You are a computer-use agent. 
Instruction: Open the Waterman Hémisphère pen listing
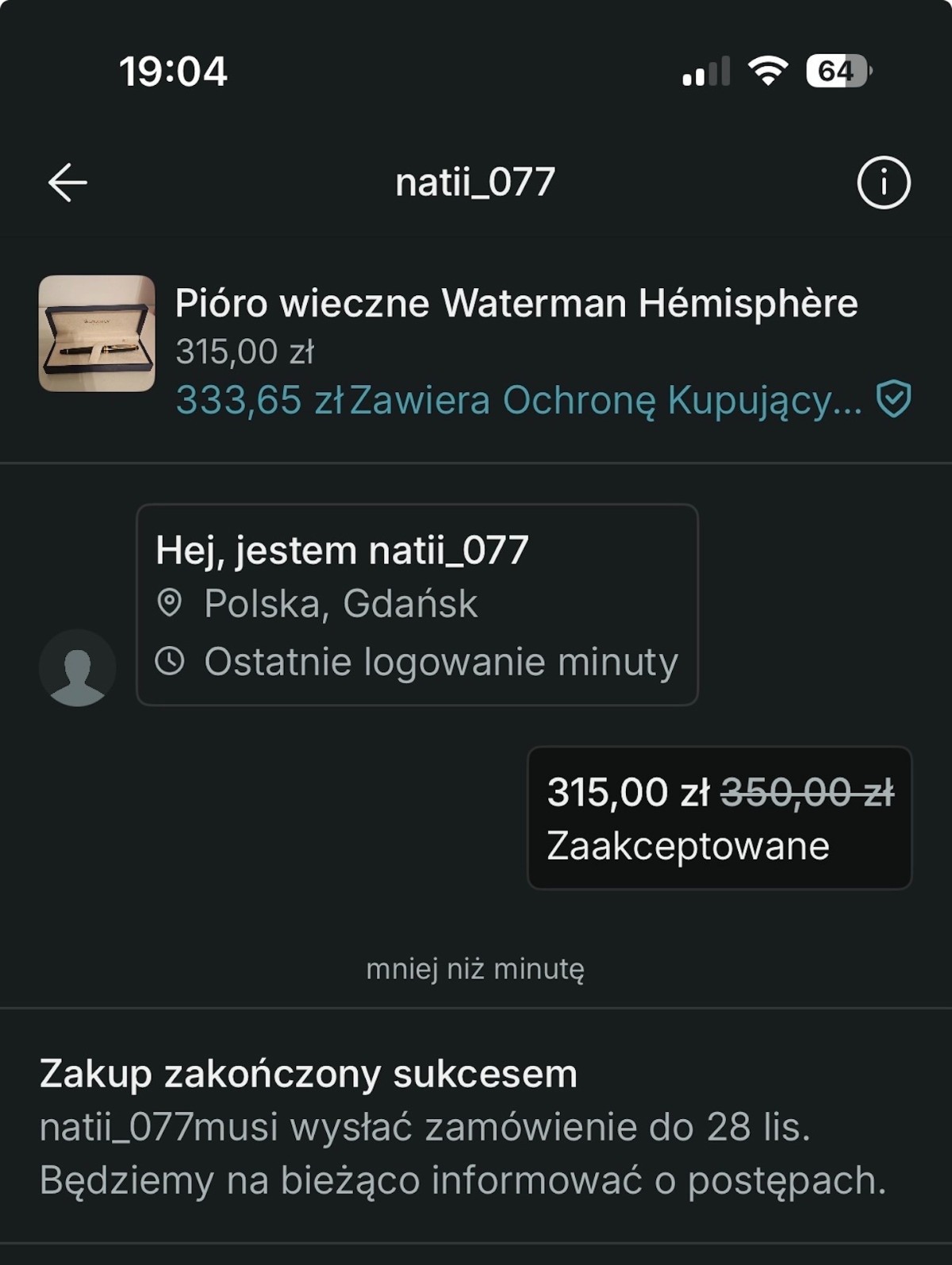pyautogui.click(x=516, y=304)
